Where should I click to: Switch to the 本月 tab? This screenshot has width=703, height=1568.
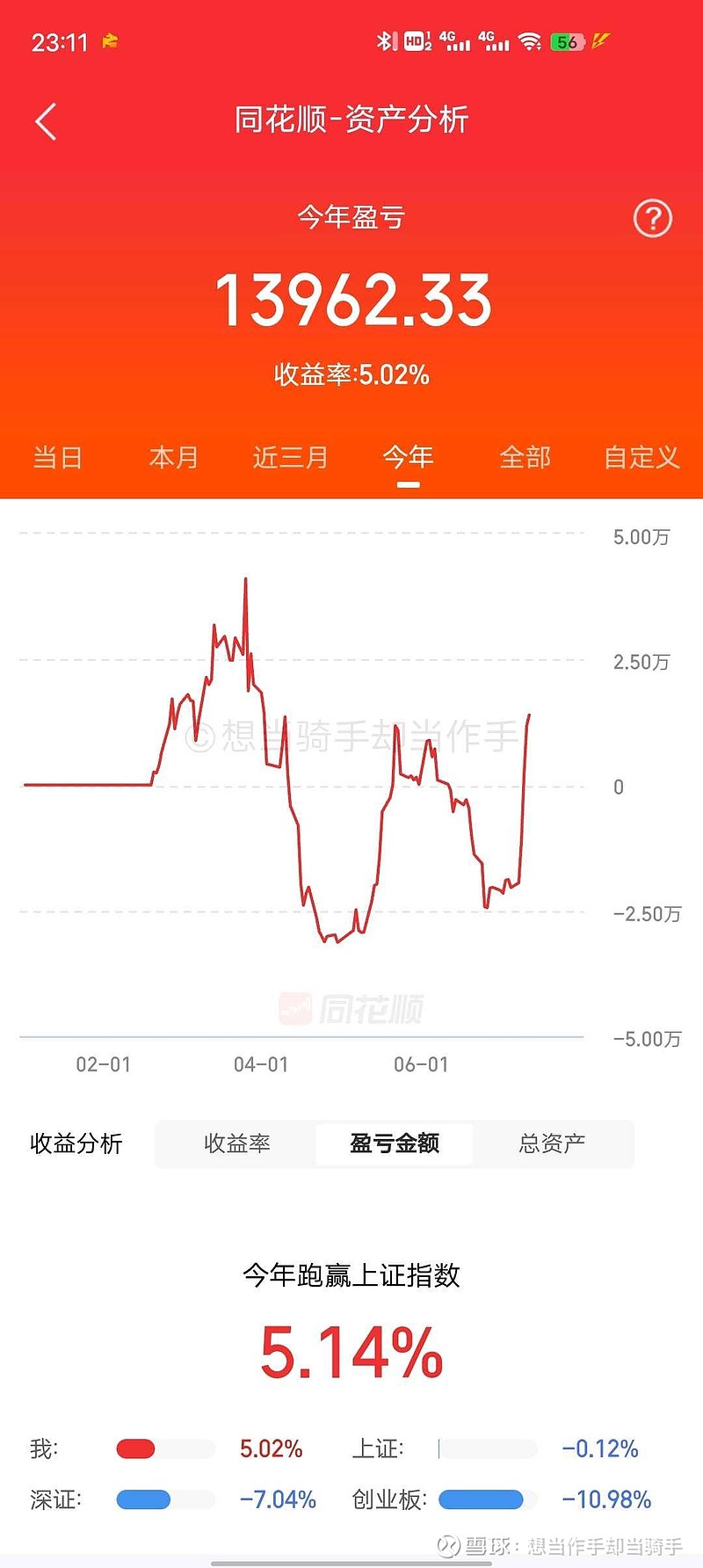pos(174,458)
